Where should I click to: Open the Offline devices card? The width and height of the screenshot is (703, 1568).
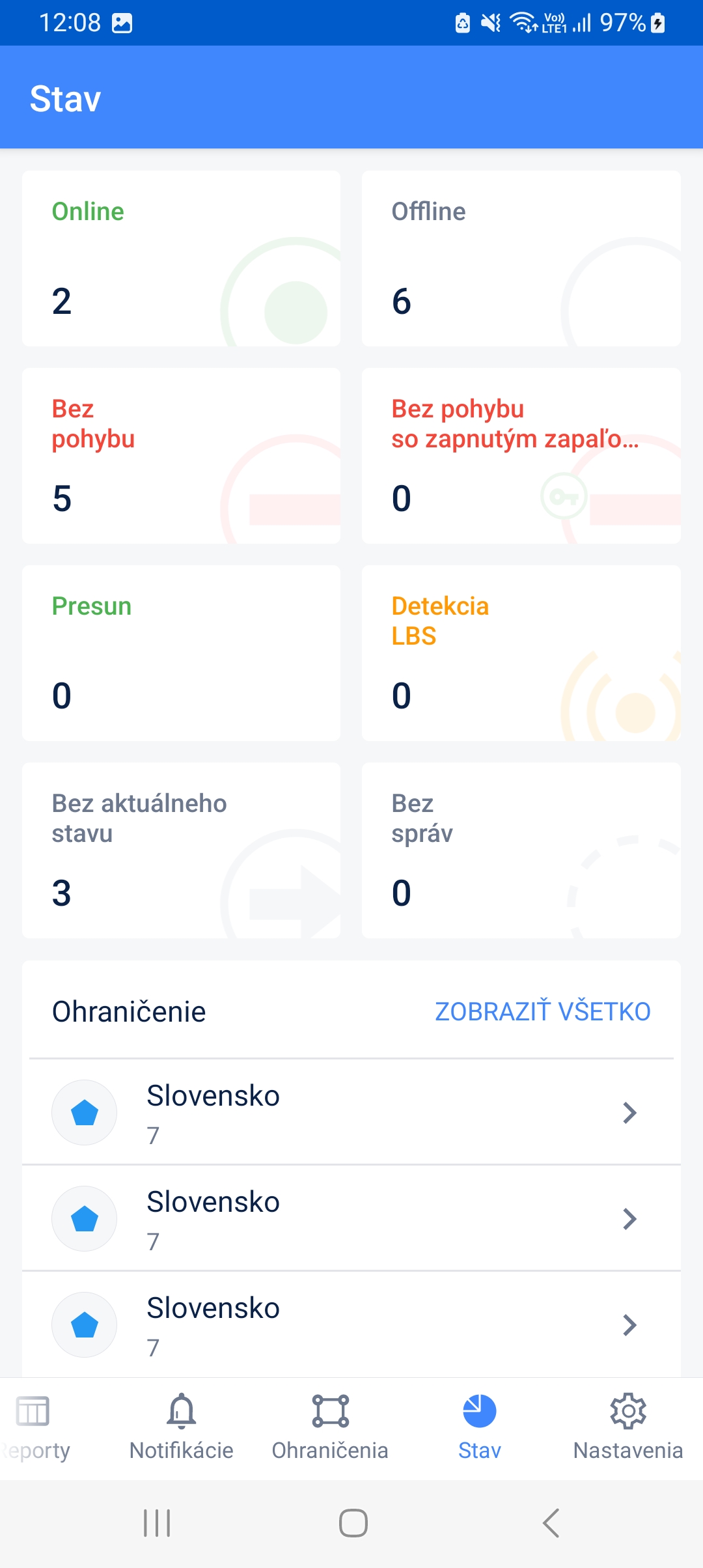coord(521,259)
